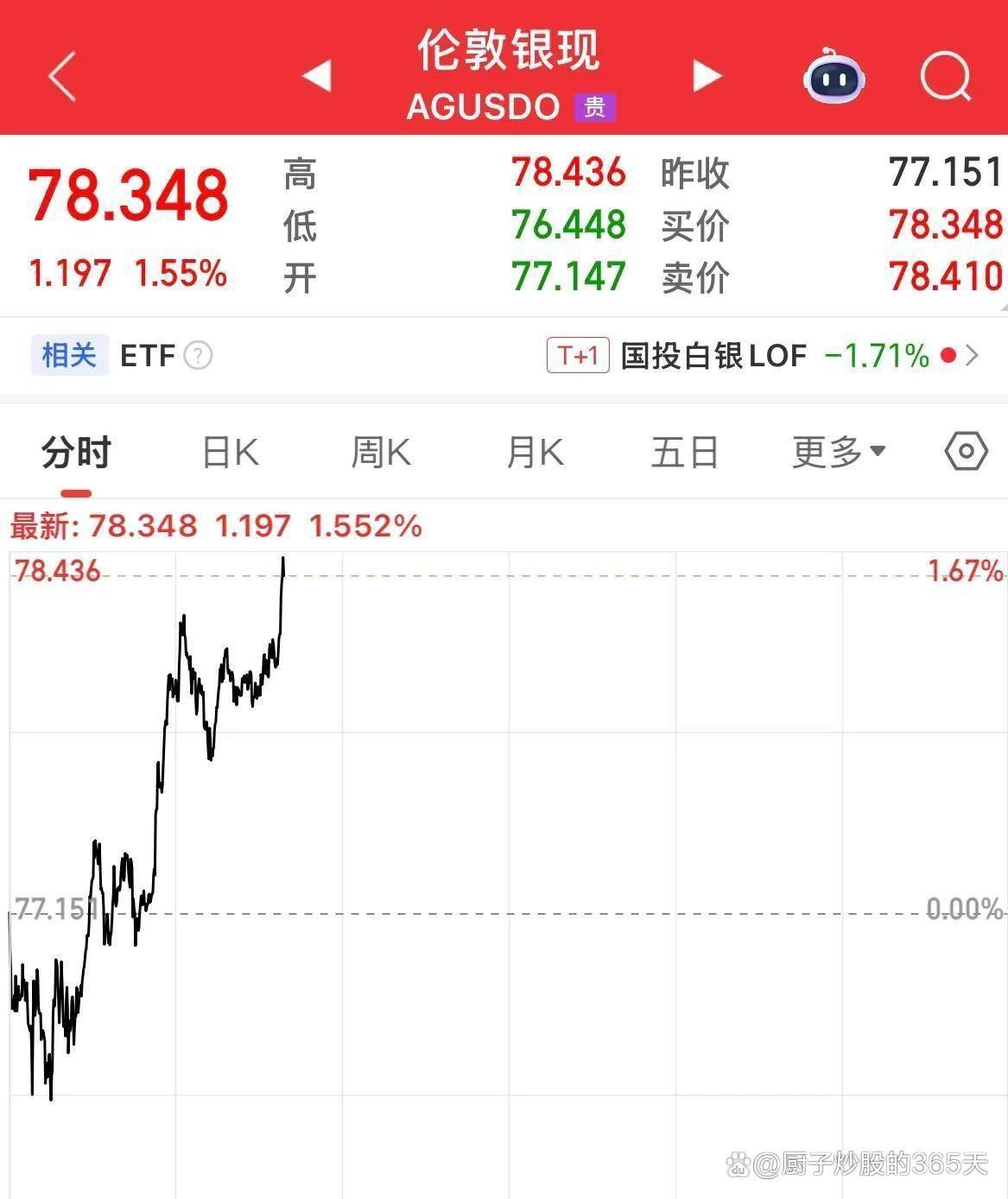Switch to the 月K chart tab
This screenshot has height=1199, width=1008.
(535, 452)
